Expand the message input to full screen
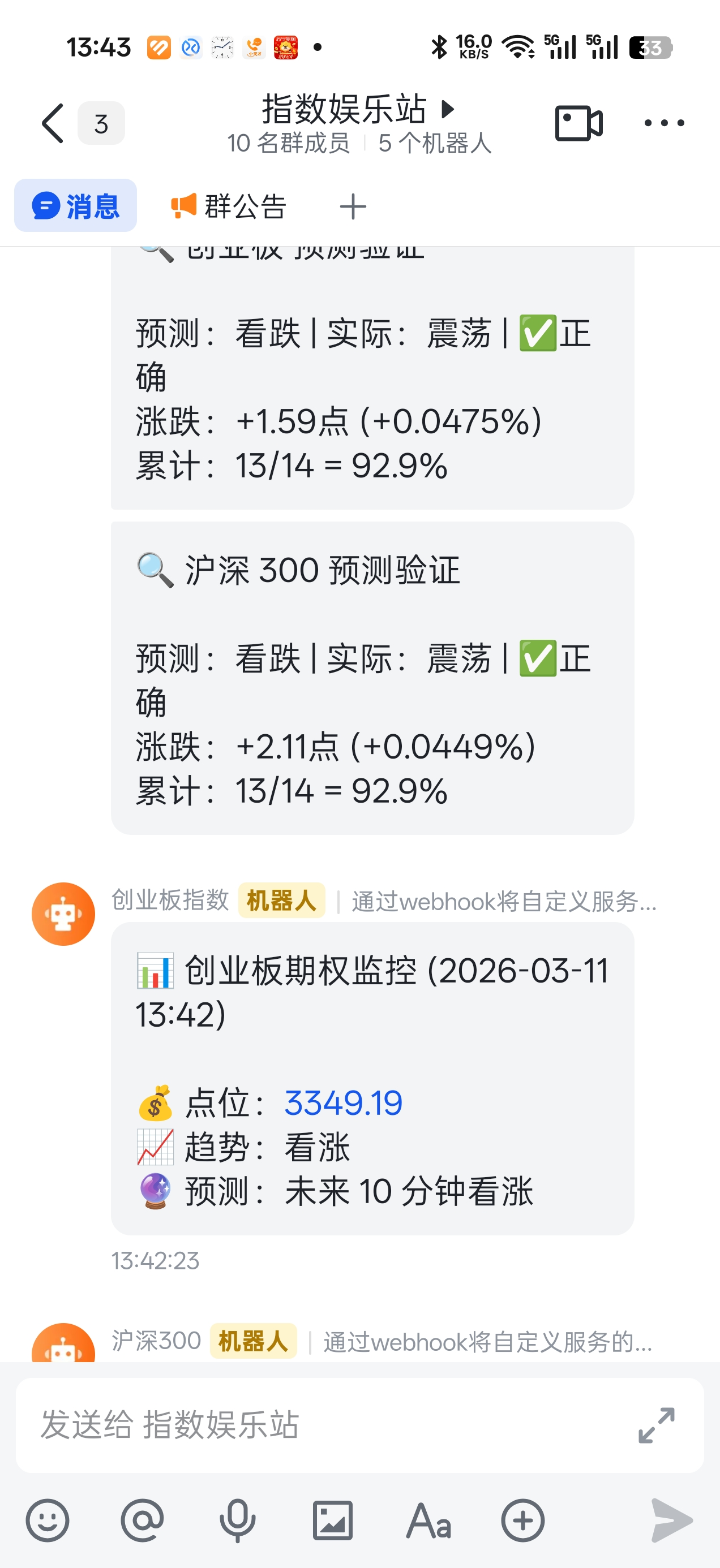The image size is (720, 1568). [656, 1424]
